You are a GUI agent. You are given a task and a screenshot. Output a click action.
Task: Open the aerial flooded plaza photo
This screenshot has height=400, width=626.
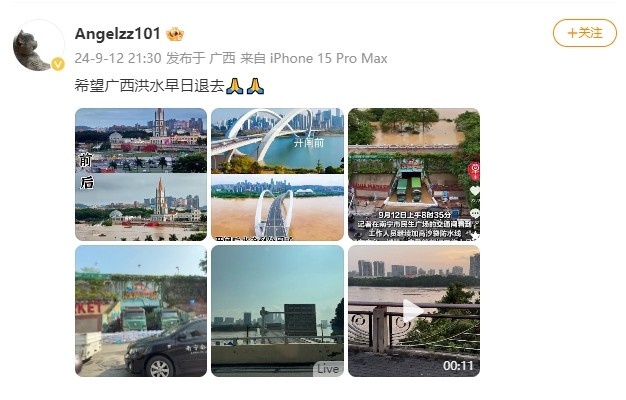[413, 174]
